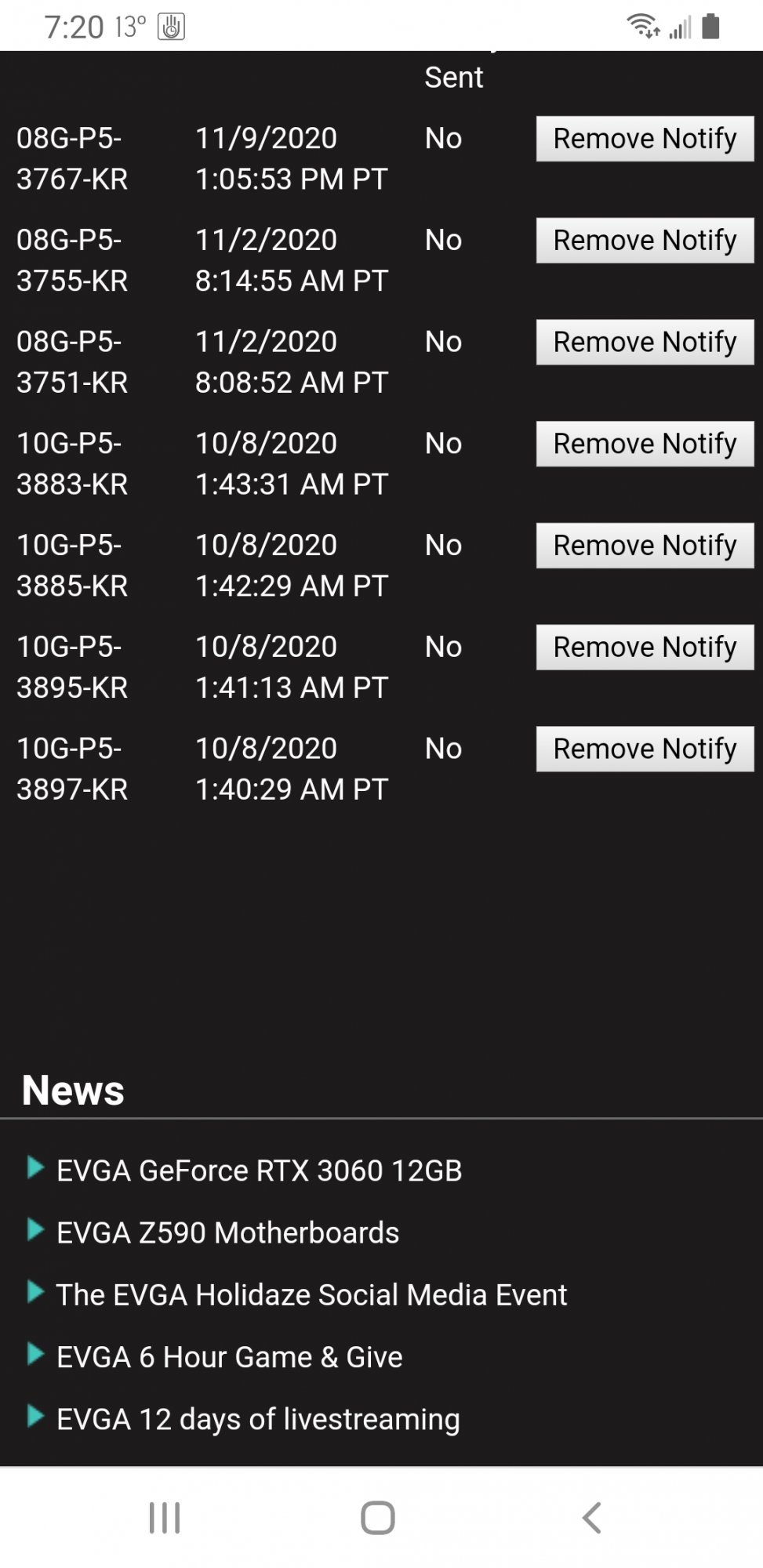This screenshot has height=1568, width=763.
Task: Remove notify for 08G-P5-3767-KR
Action: [645, 139]
